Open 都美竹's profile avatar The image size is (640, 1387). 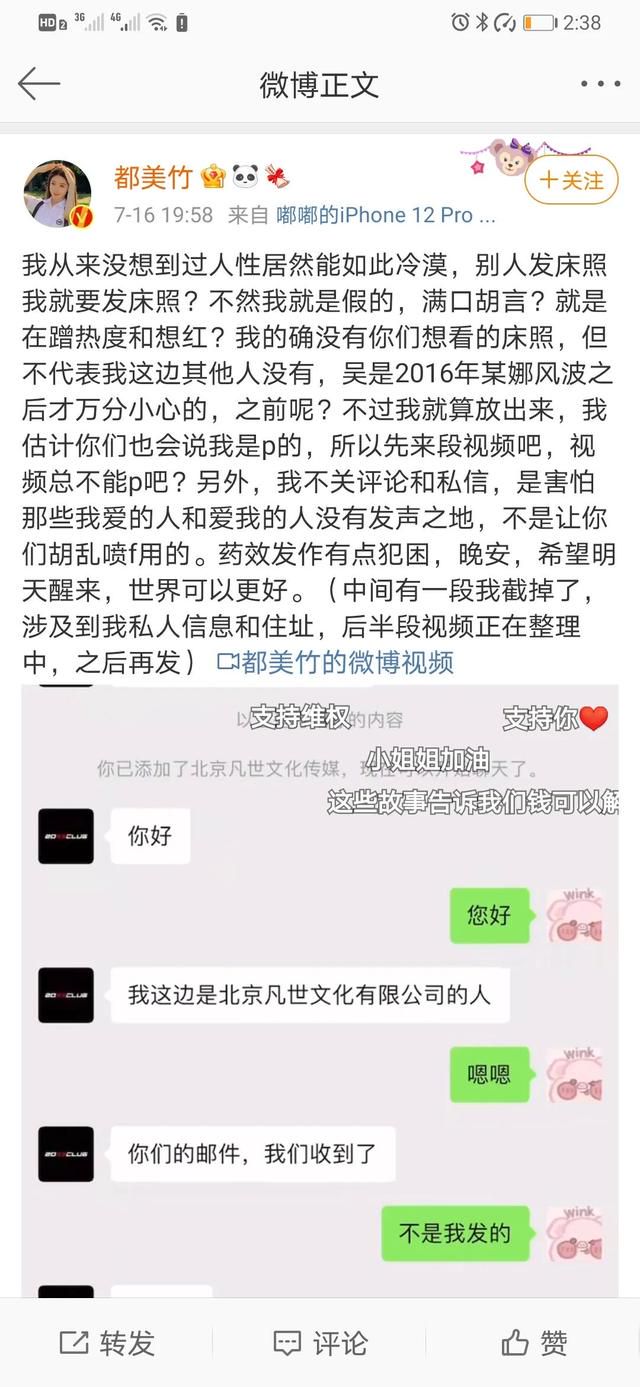click(59, 193)
